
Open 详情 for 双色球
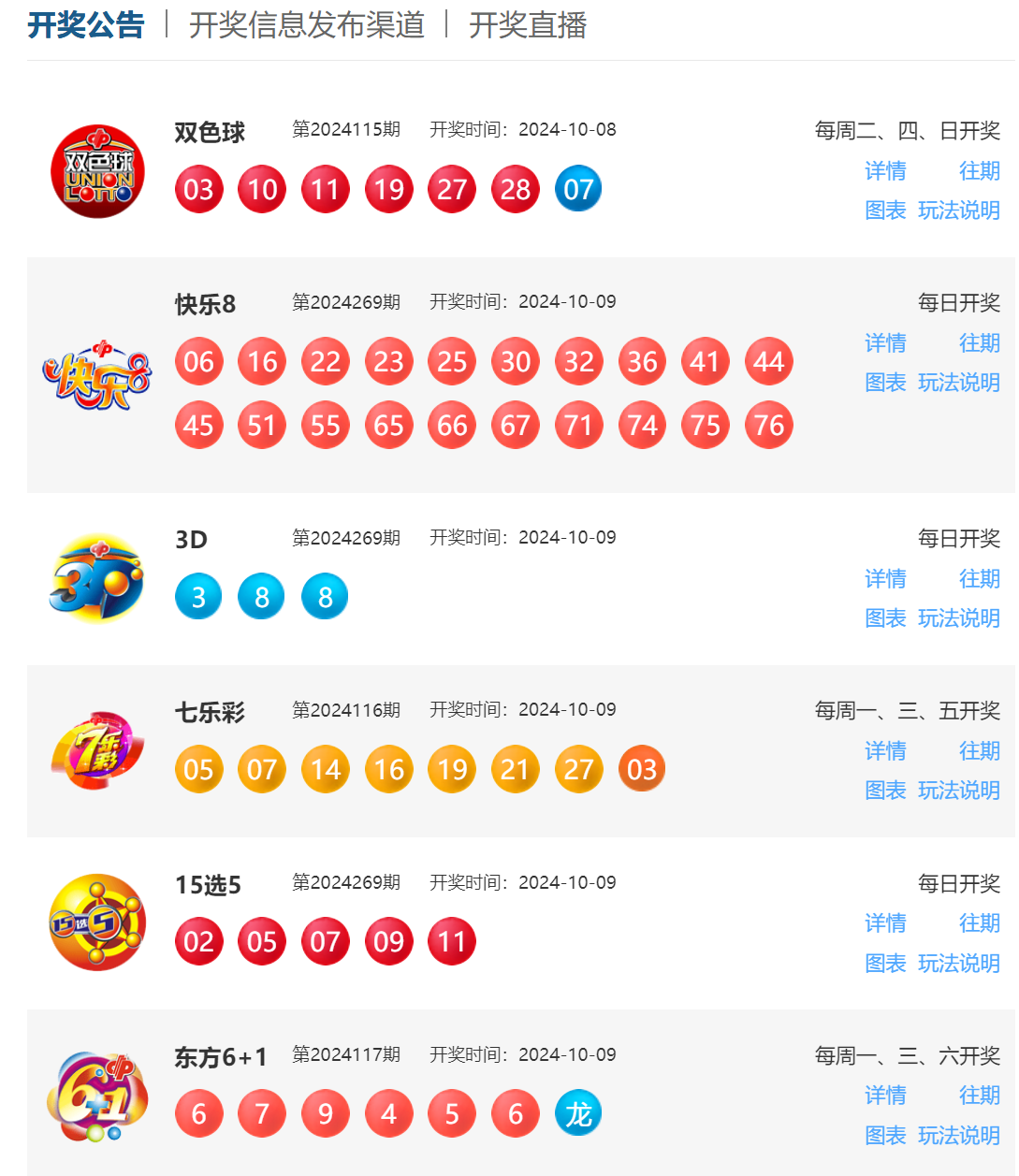pos(885,171)
